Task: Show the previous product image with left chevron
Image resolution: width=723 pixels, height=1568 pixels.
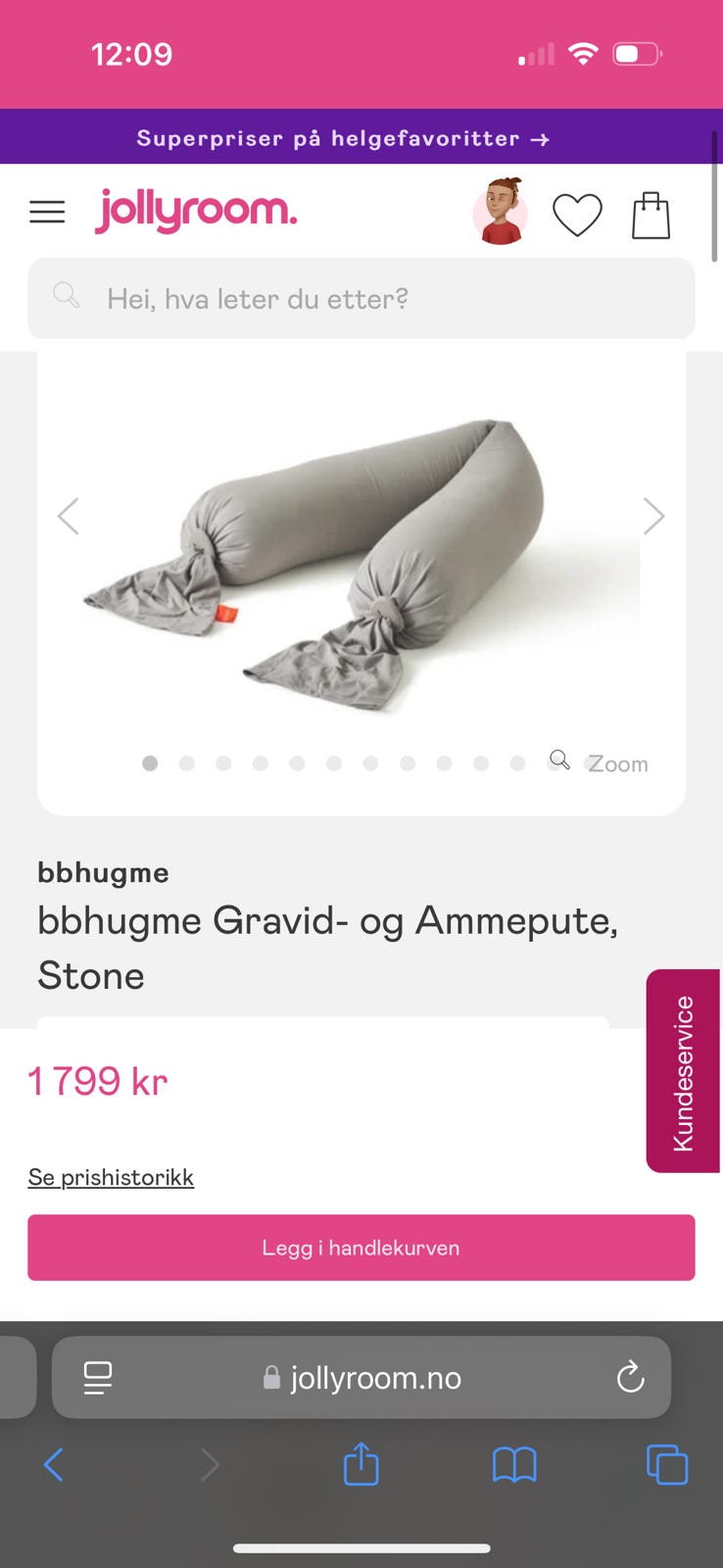Action: (69, 515)
